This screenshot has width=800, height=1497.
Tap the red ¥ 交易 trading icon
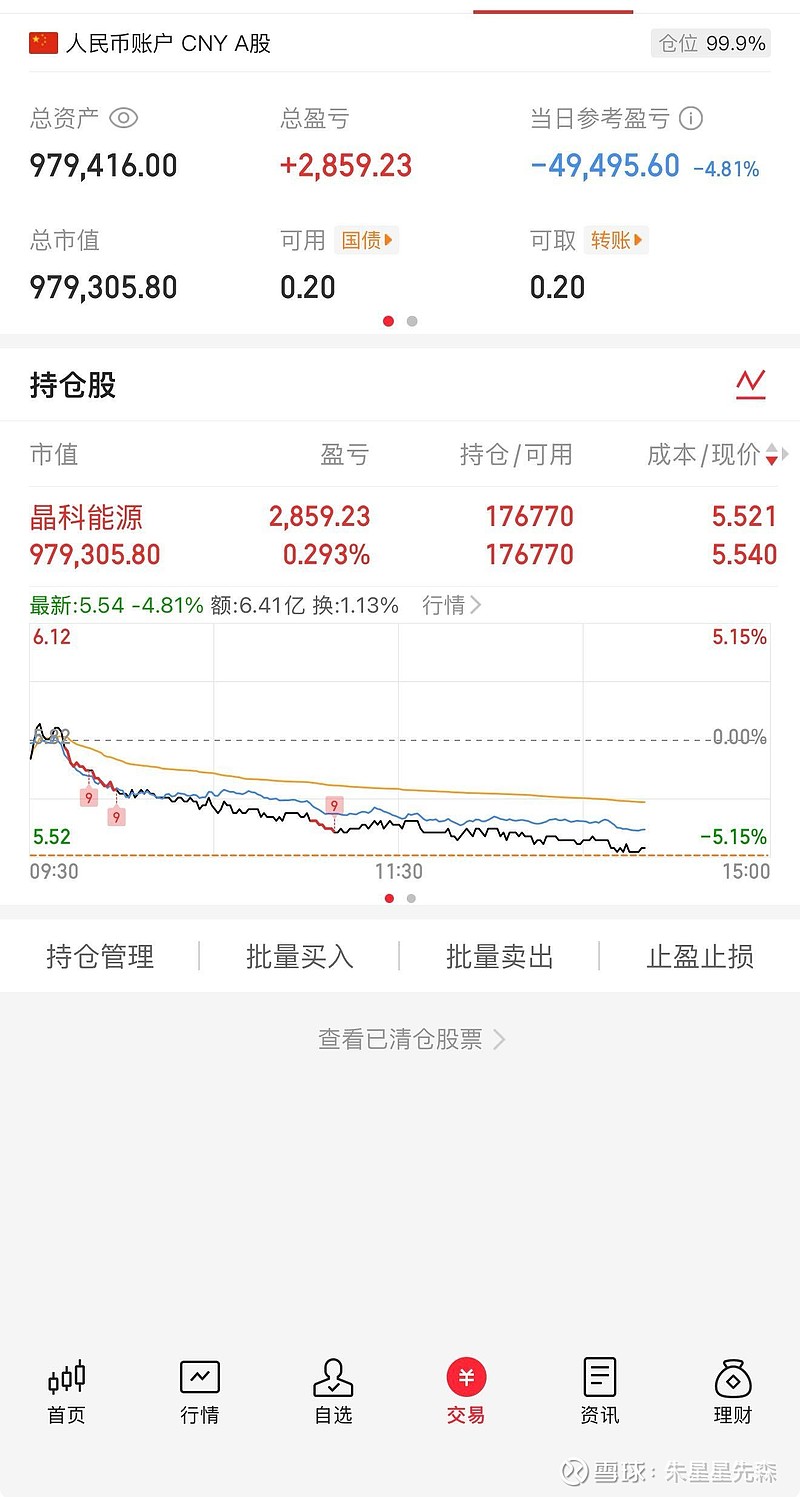[x=465, y=1378]
